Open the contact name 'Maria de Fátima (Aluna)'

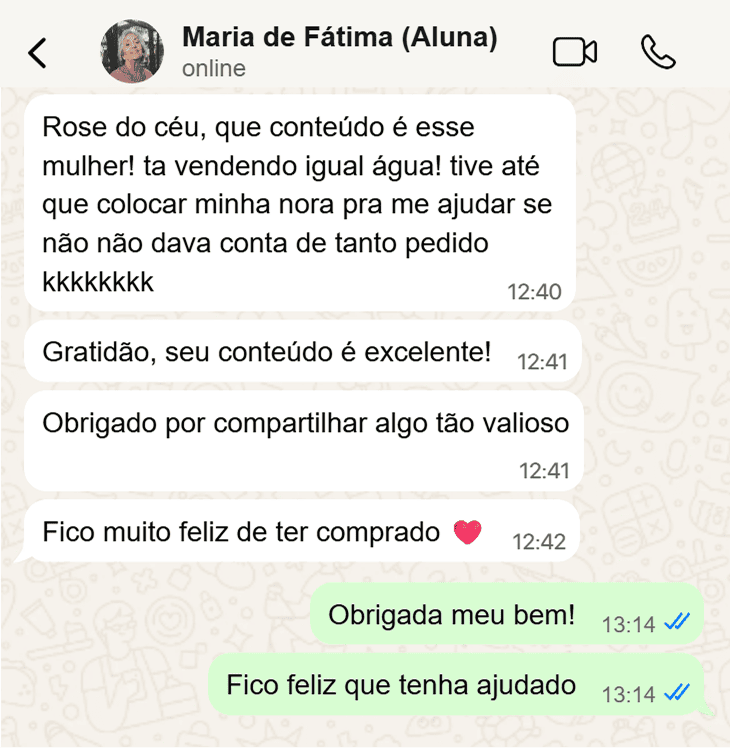338,38
